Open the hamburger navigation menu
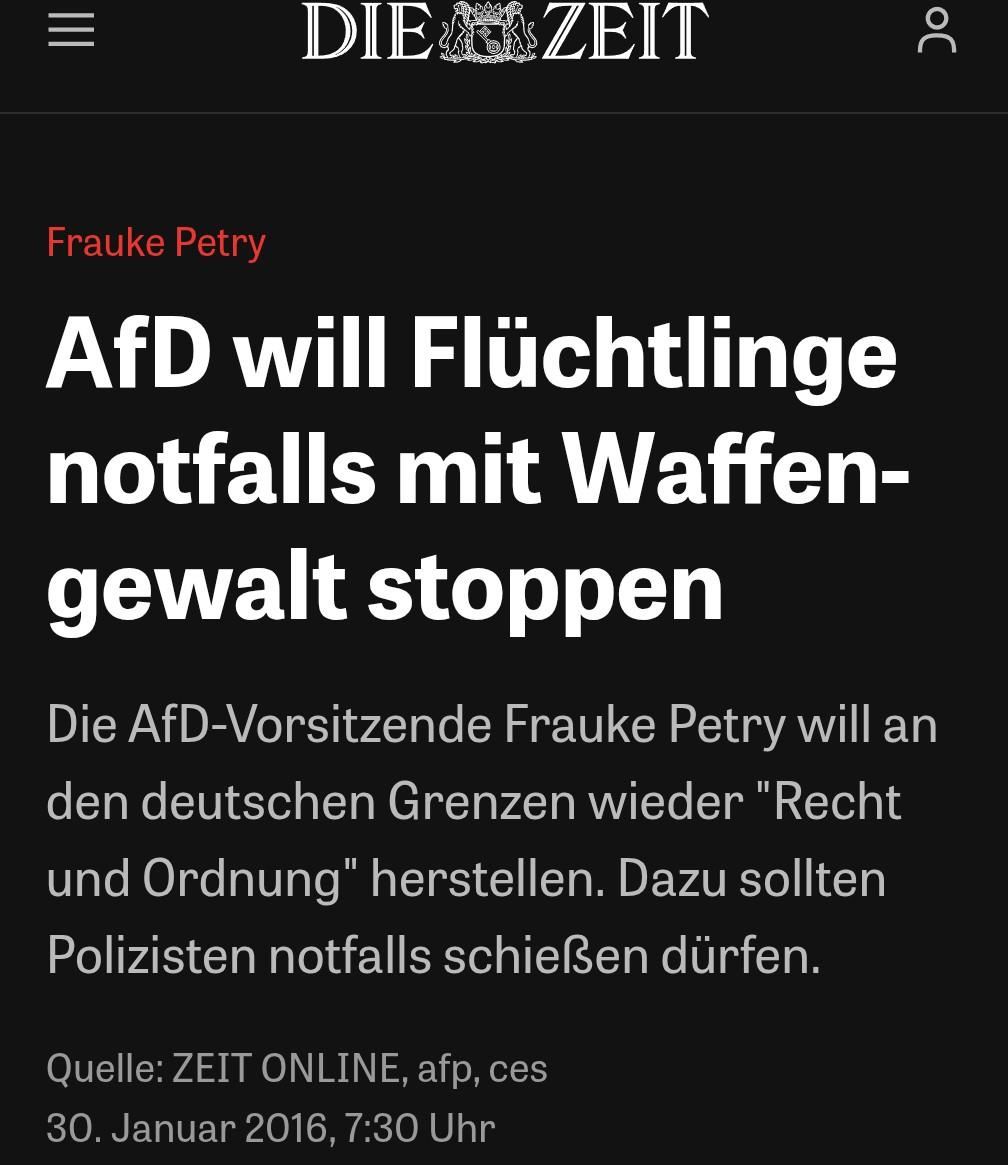Screen dimensions: 1008x1165 71,30
